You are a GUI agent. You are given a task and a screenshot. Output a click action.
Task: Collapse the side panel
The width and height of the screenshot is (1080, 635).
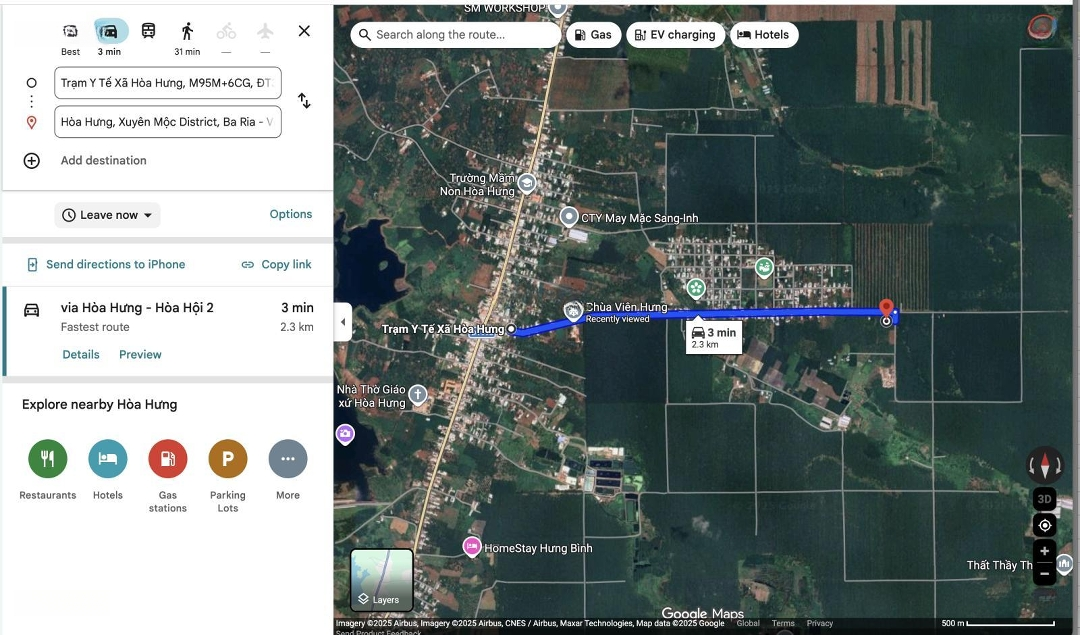click(x=343, y=322)
